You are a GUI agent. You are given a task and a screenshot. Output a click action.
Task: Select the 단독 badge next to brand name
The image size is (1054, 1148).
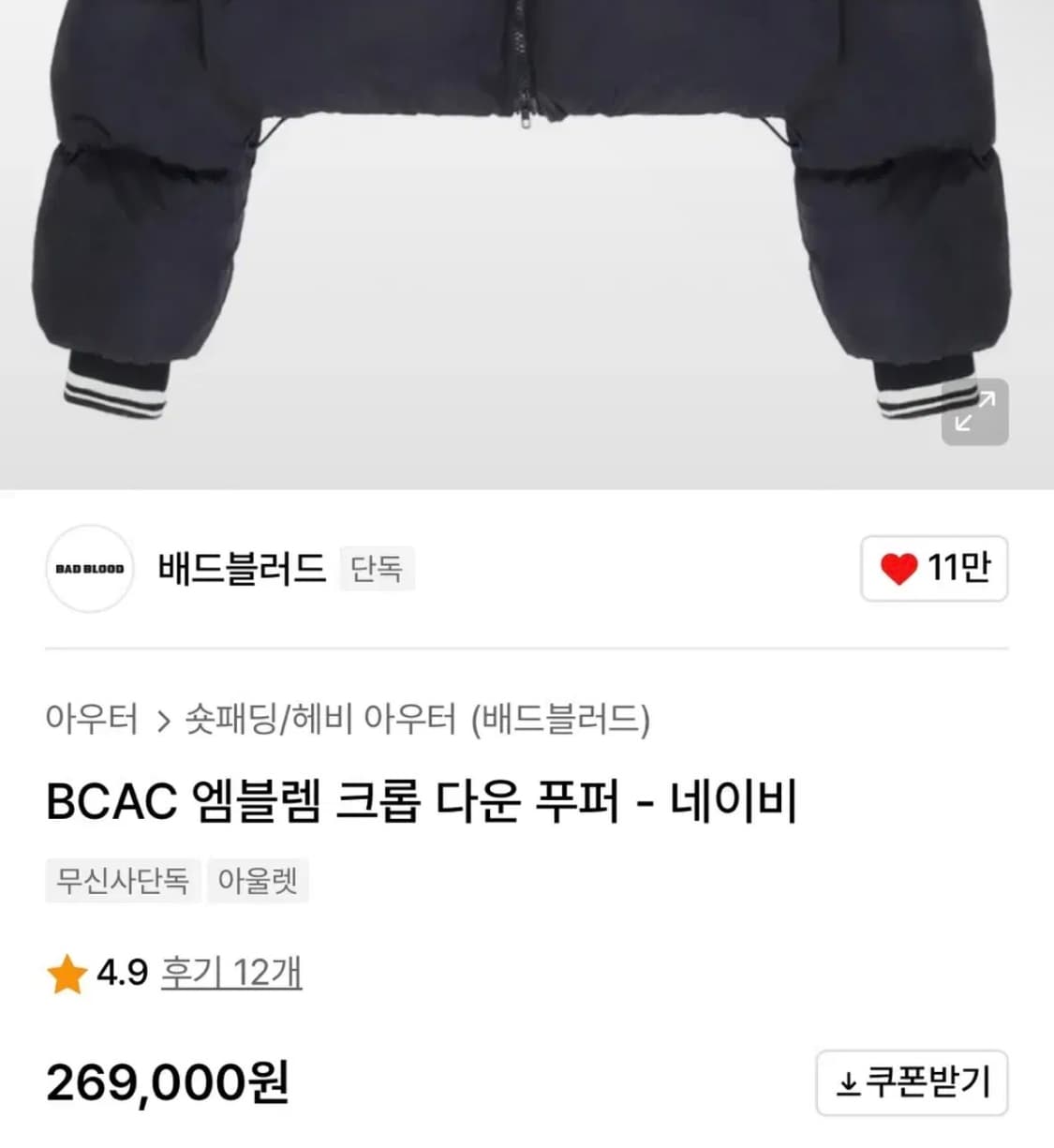(x=379, y=569)
